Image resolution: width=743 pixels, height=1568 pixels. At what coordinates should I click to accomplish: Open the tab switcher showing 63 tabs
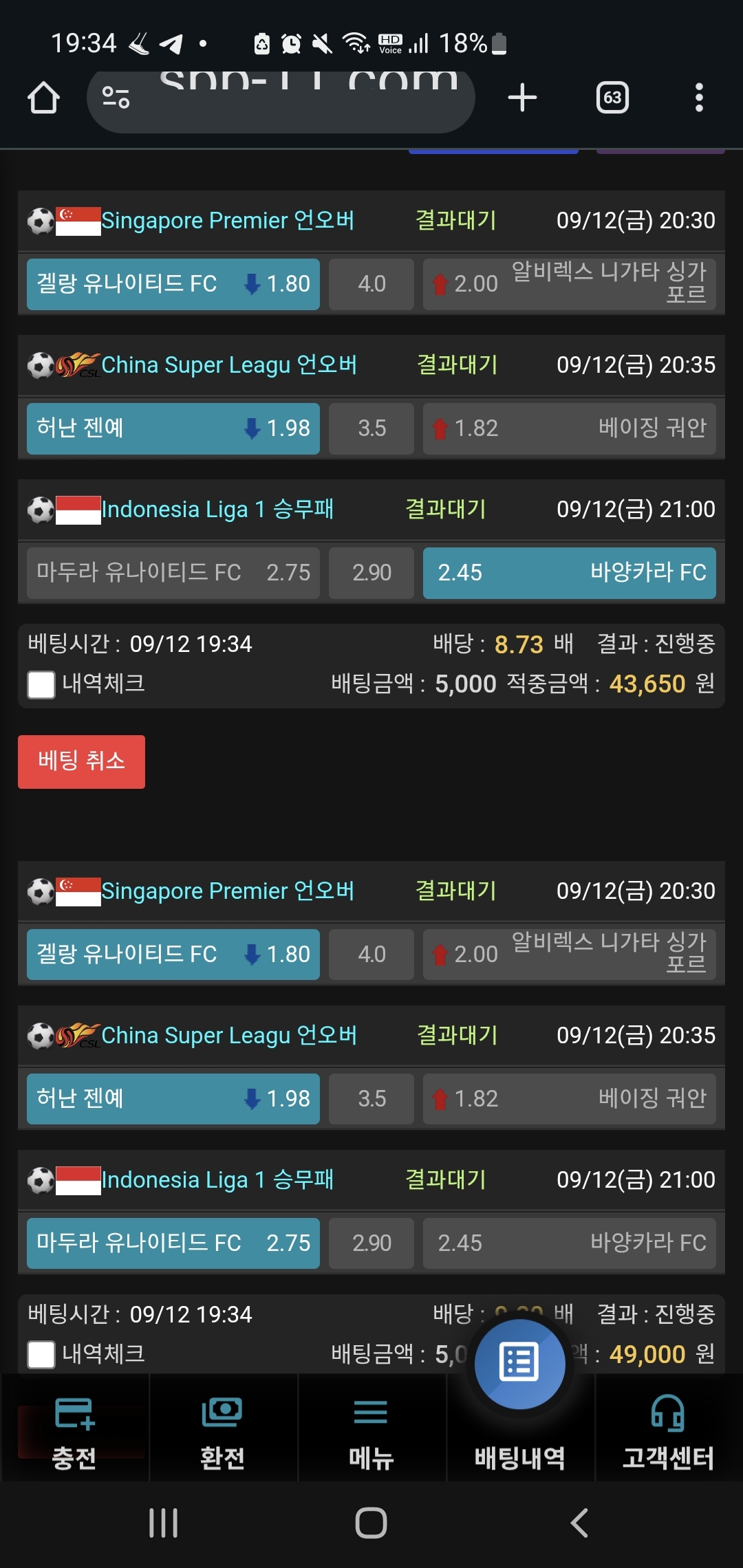612,98
